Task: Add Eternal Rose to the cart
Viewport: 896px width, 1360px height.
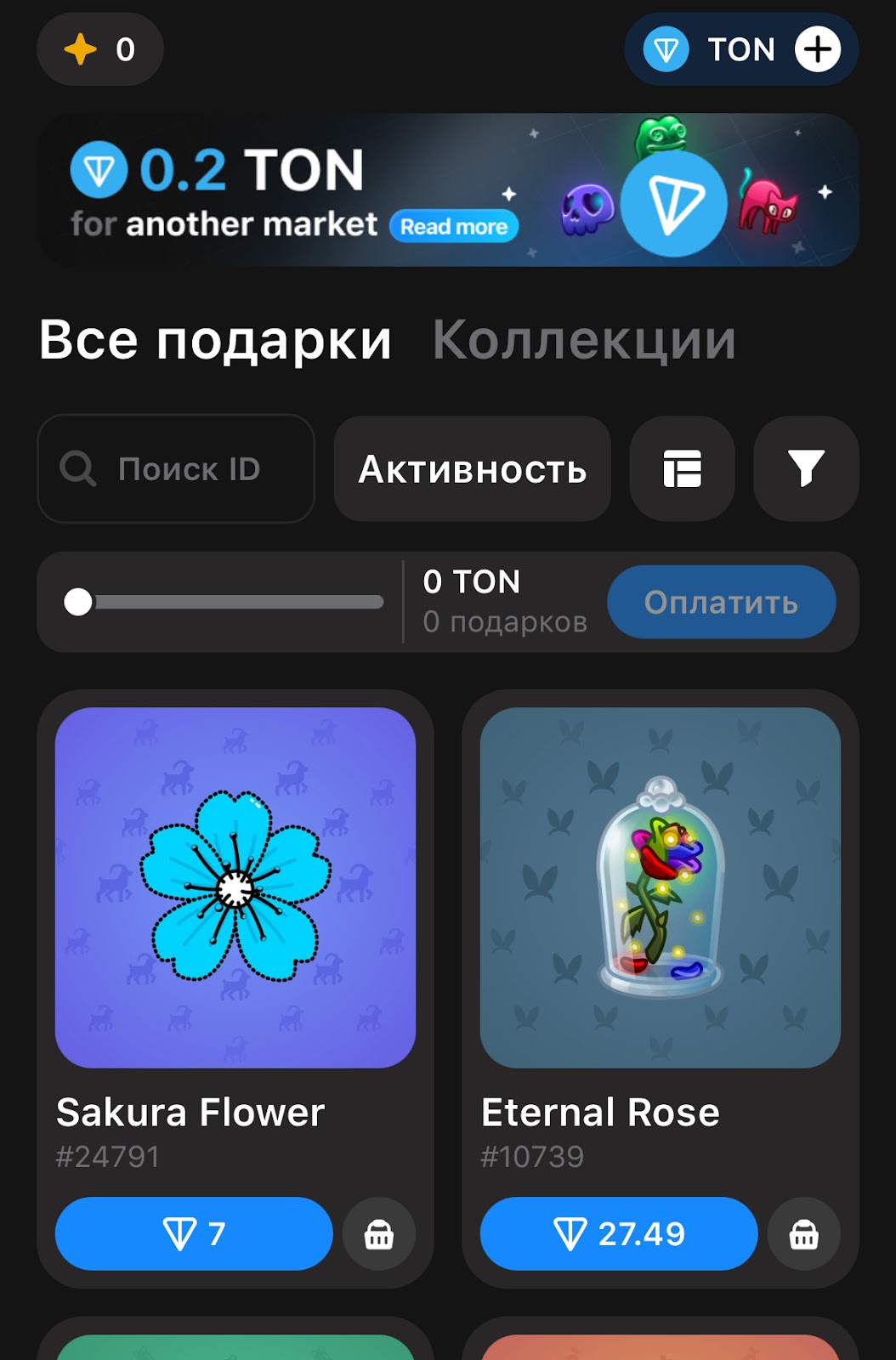Action: tap(803, 1233)
